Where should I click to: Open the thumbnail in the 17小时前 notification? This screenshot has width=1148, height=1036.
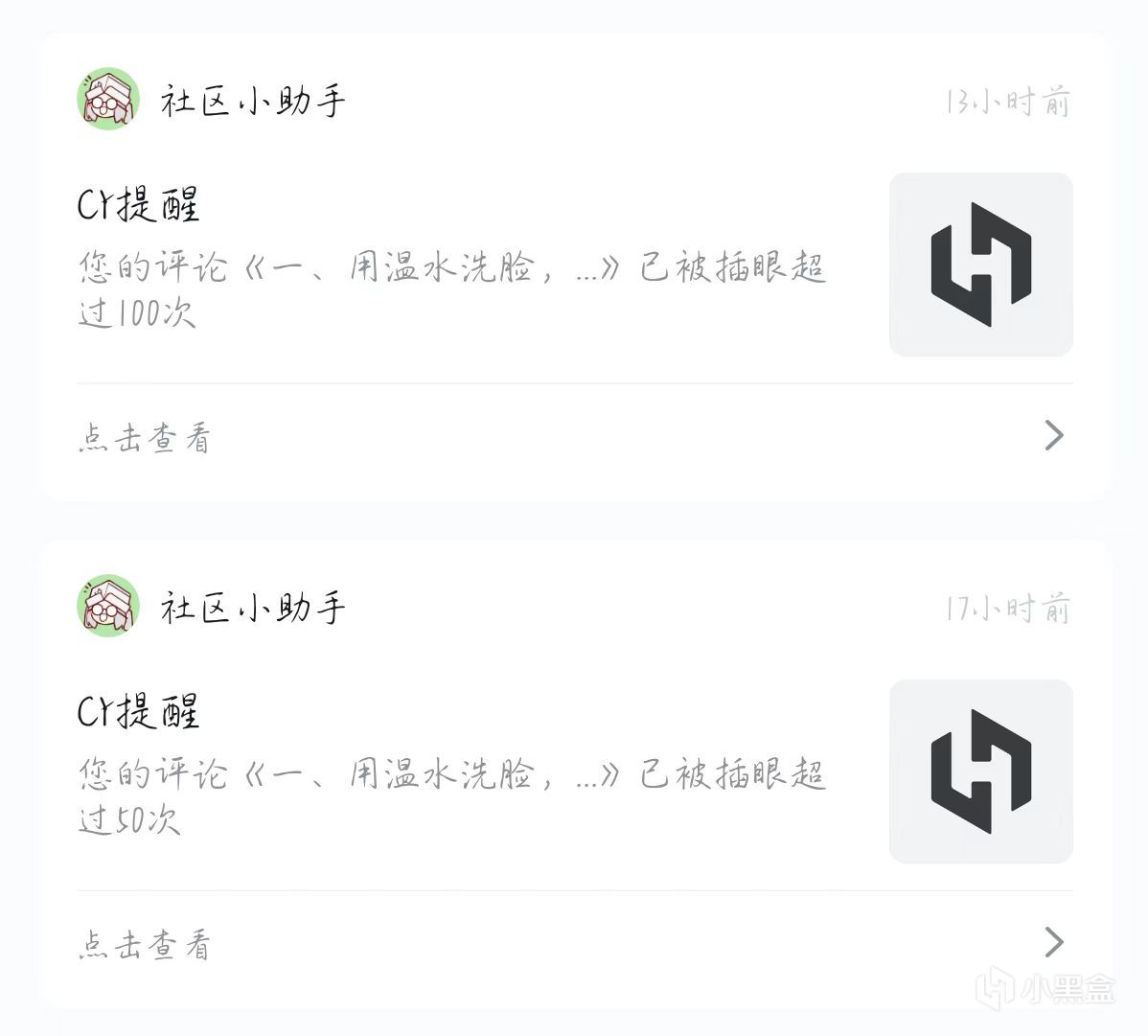point(980,771)
